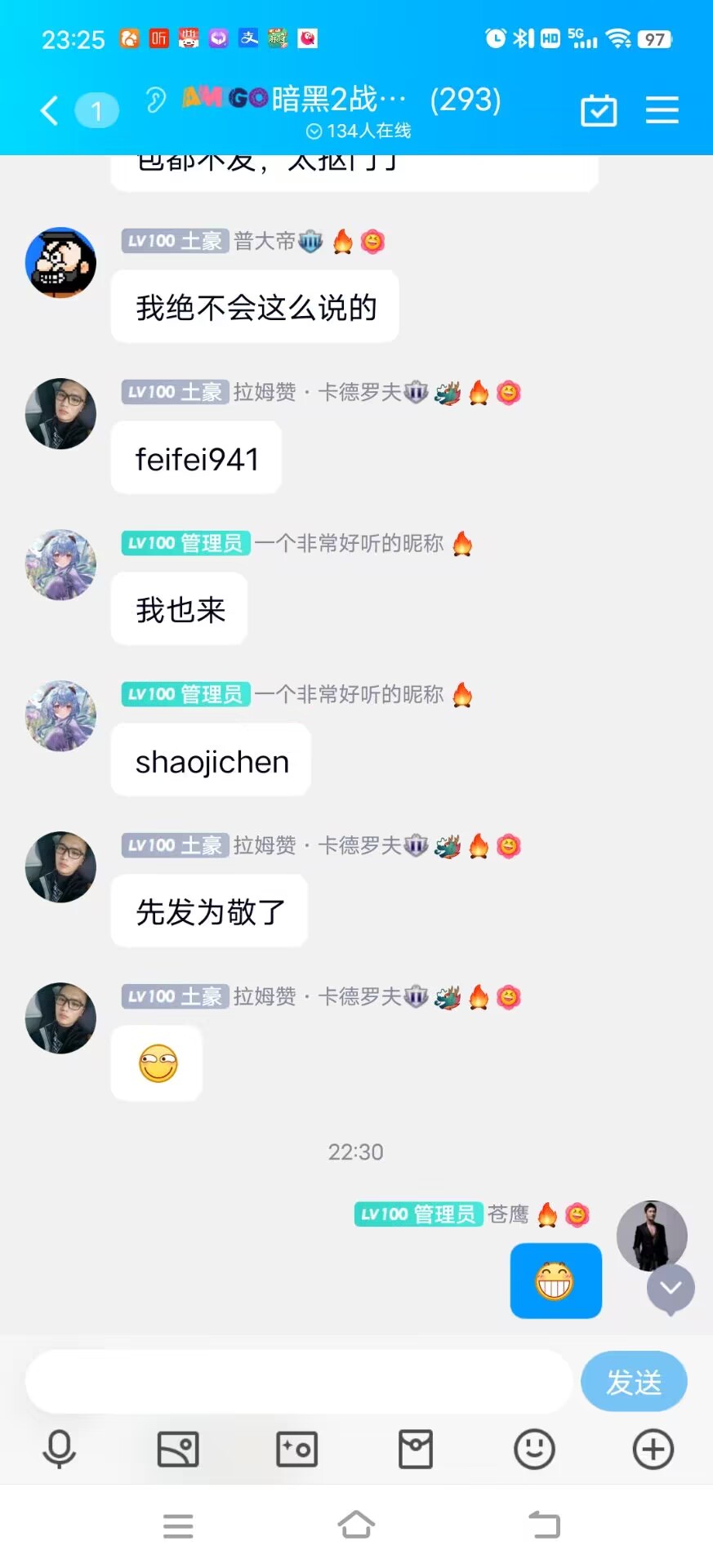
Task: Open the group check-in calendar icon
Action: [x=599, y=109]
